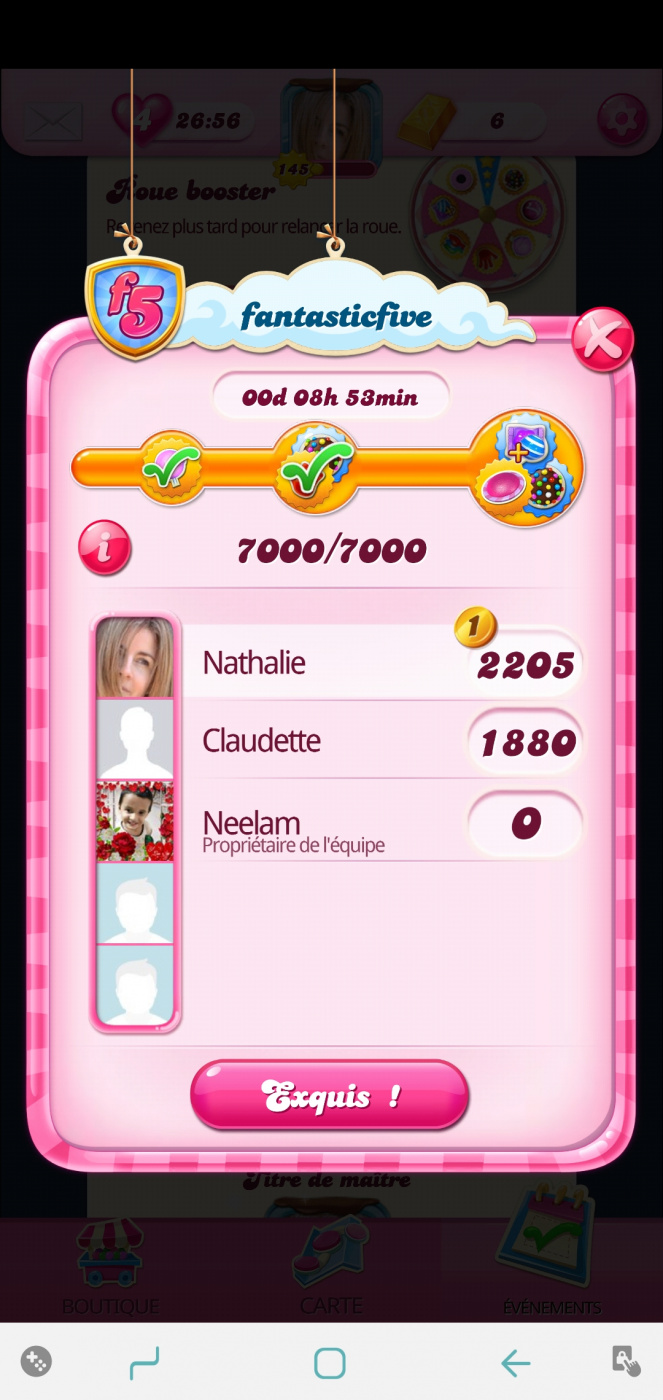This screenshot has height=1400, width=663.
Task: Open the team info icon
Action: [104, 548]
